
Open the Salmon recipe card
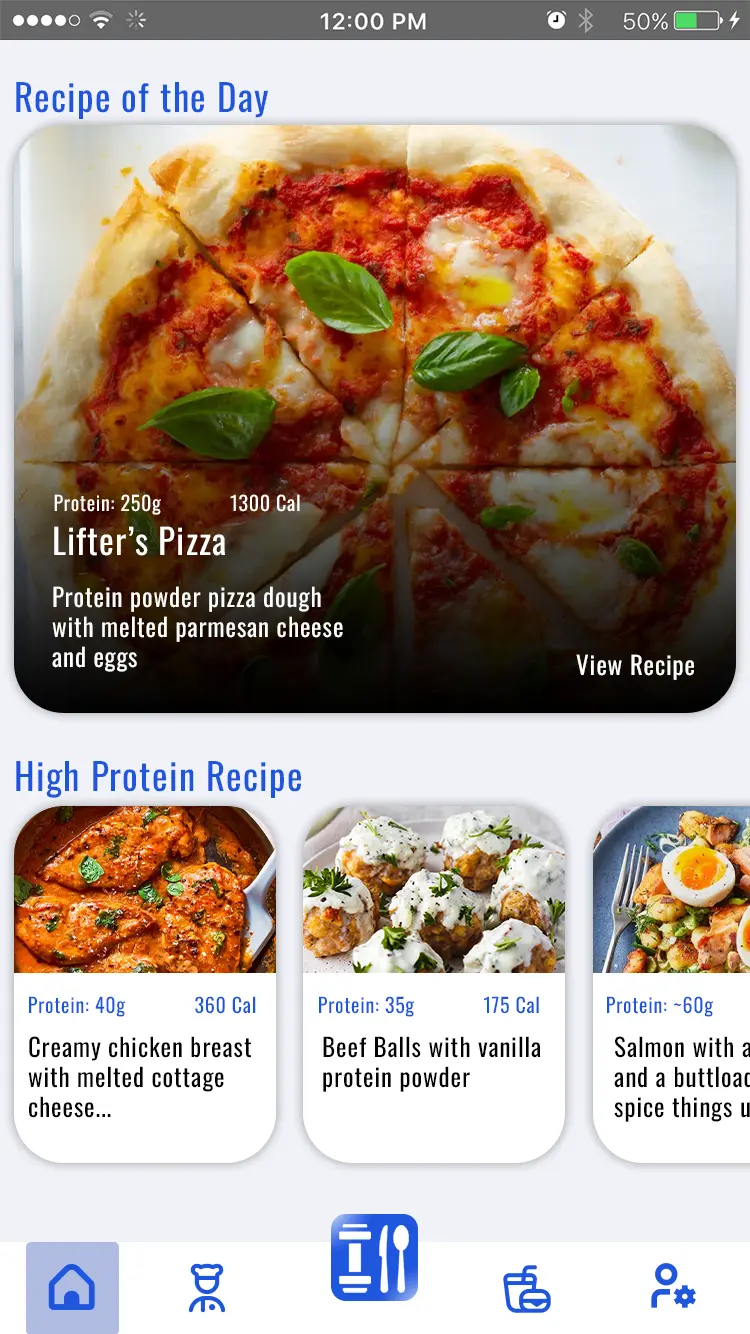click(x=672, y=984)
